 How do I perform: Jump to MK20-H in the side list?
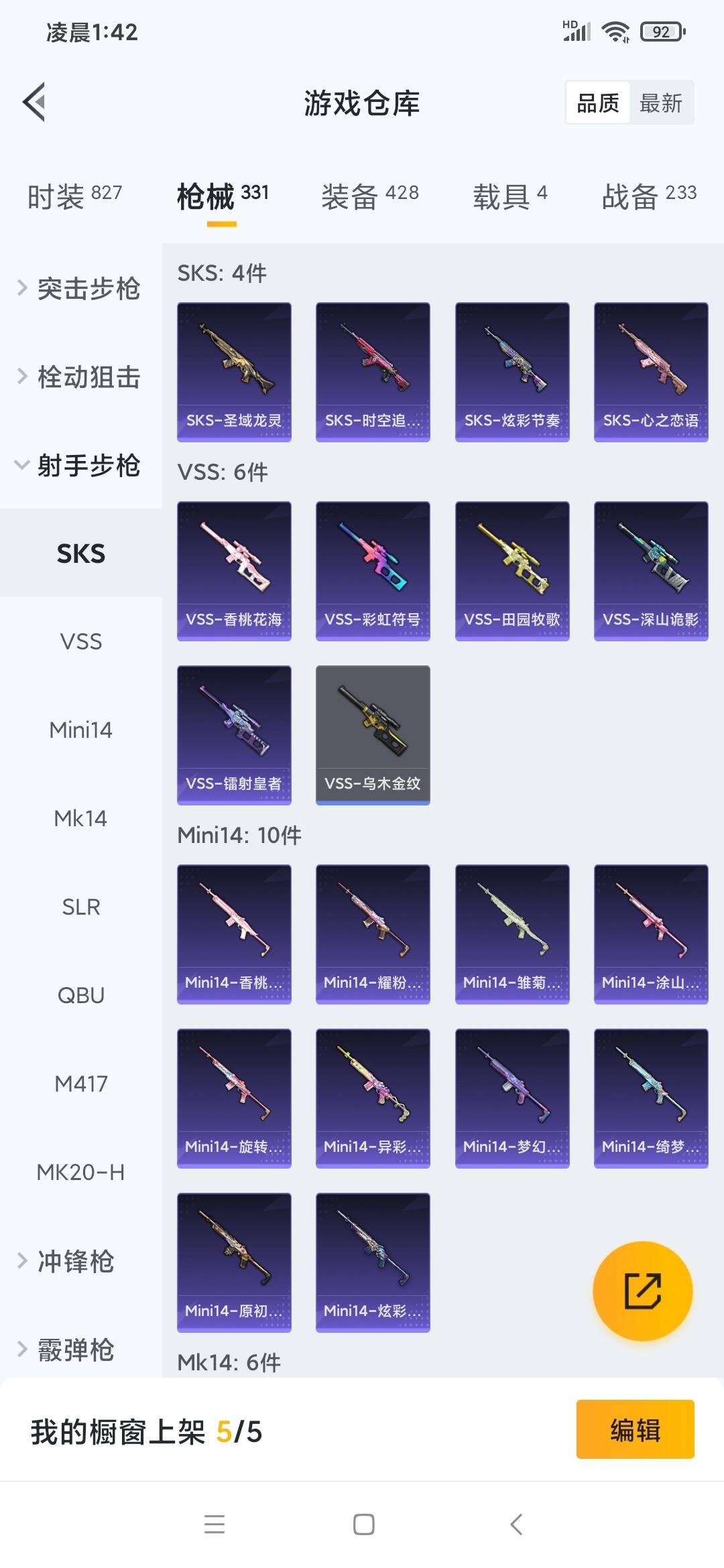click(x=80, y=1172)
